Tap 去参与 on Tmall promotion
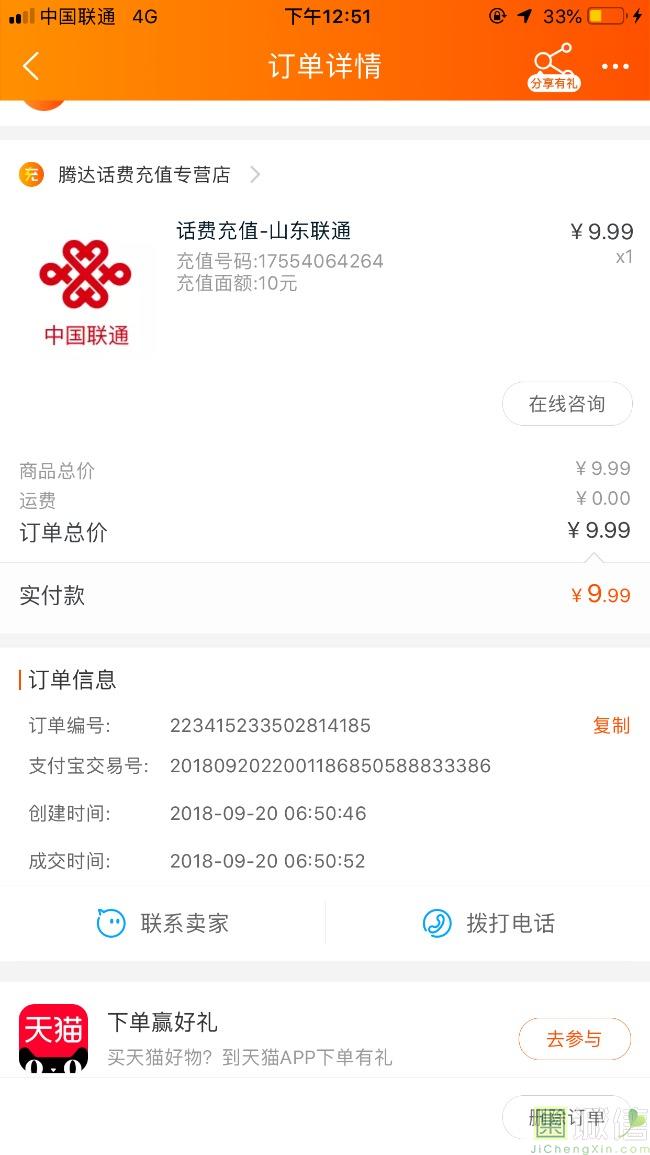The height and width of the screenshot is (1155, 650). click(574, 1039)
